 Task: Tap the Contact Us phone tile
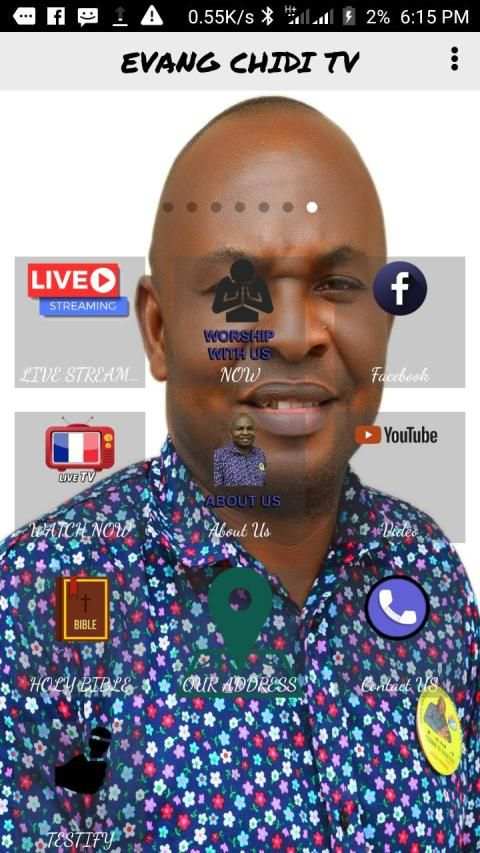click(x=400, y=633)
